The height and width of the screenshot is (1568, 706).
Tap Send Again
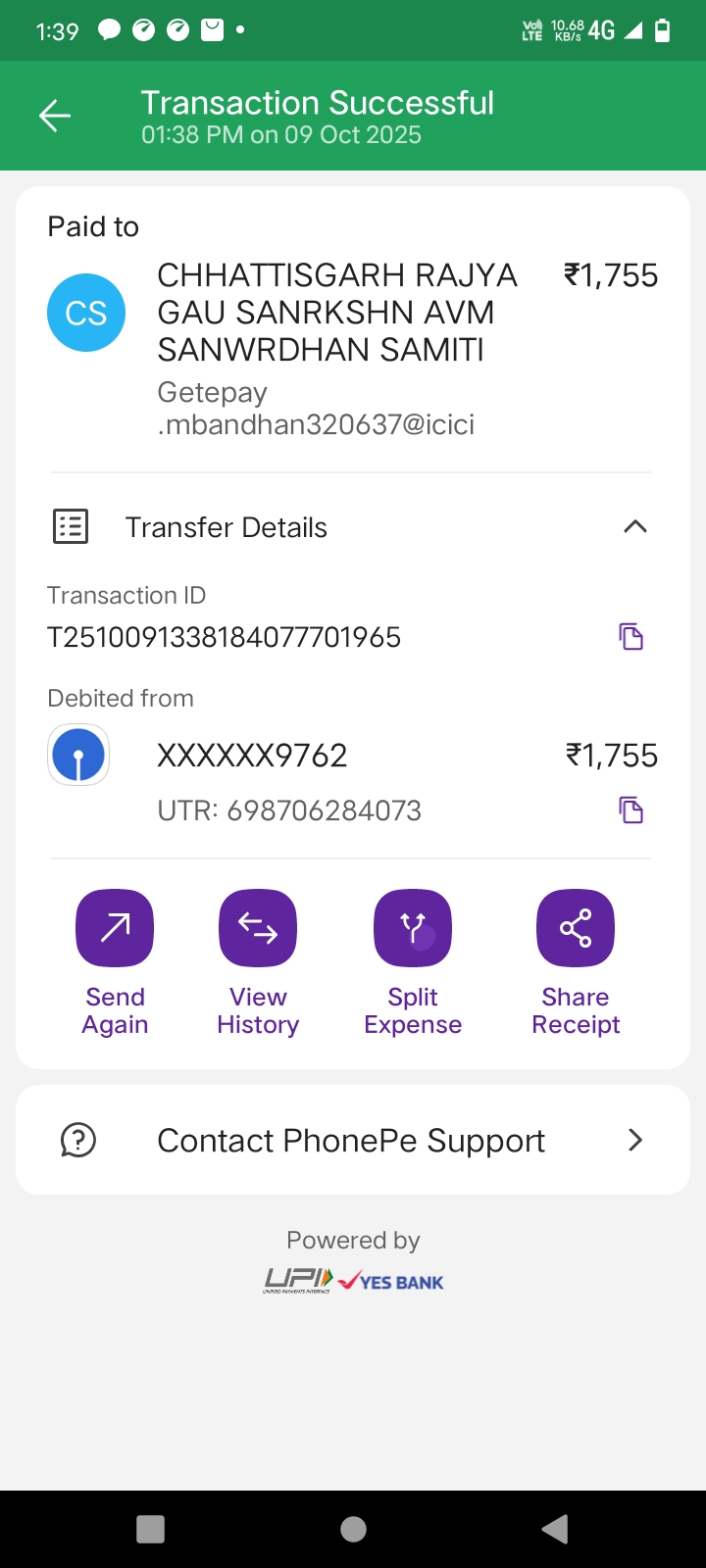[x=115, y=928]
